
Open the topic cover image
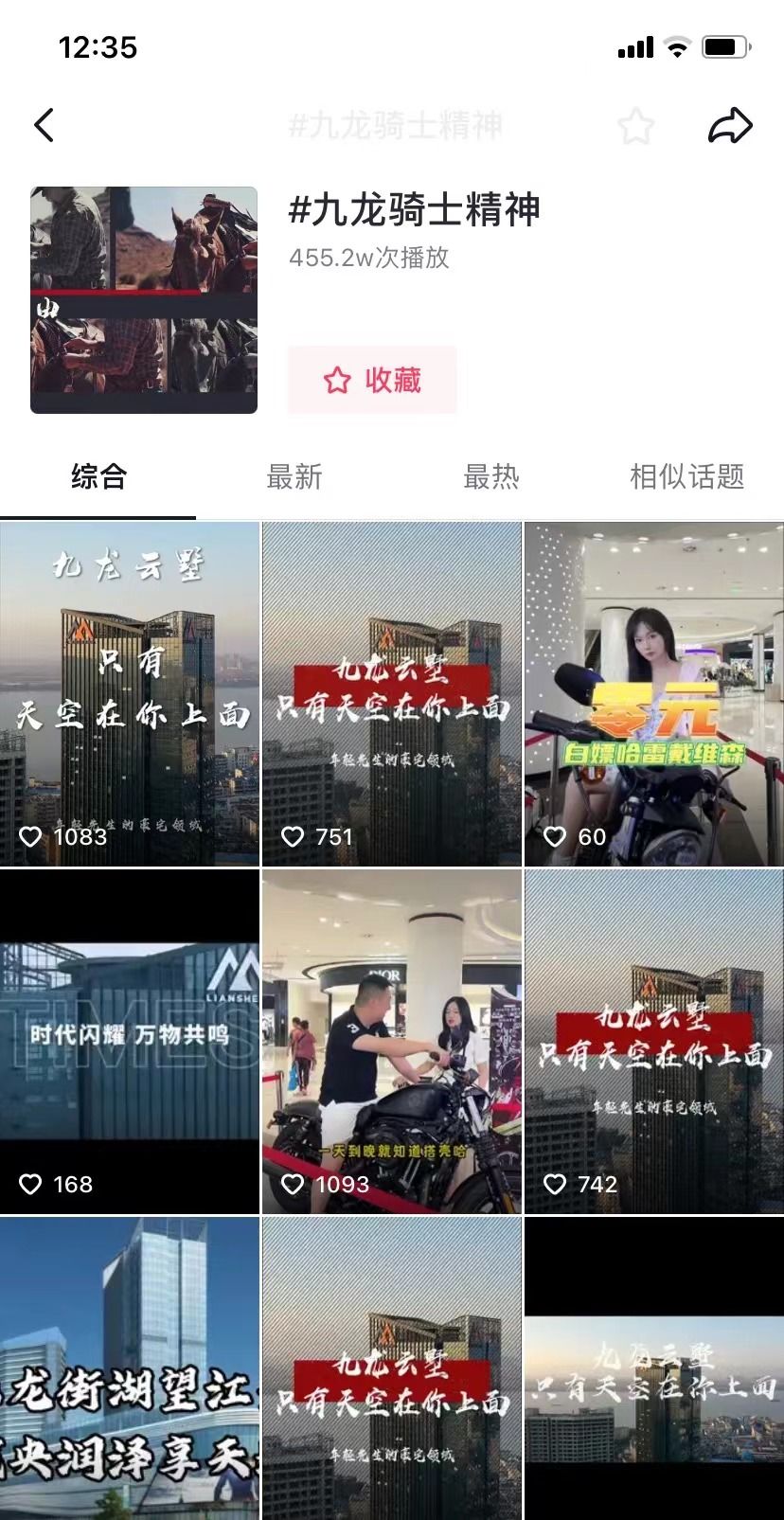click(144, 300)
